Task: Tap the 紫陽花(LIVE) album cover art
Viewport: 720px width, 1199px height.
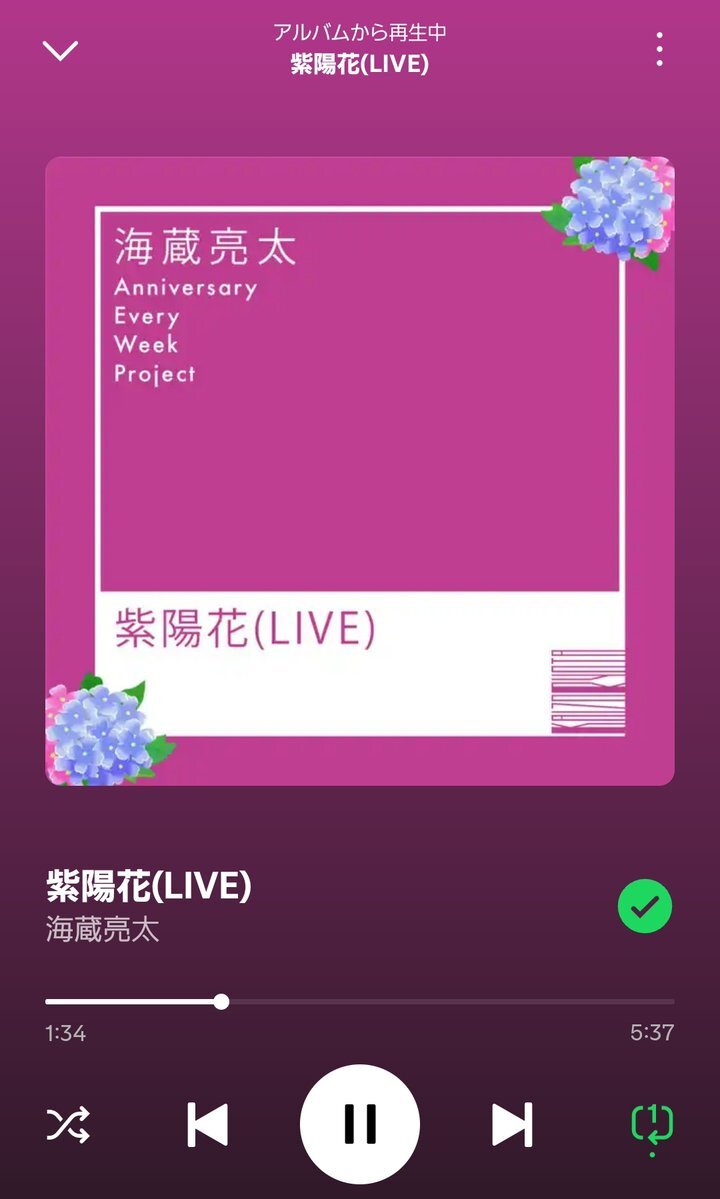Action: [x=360, y=471]
